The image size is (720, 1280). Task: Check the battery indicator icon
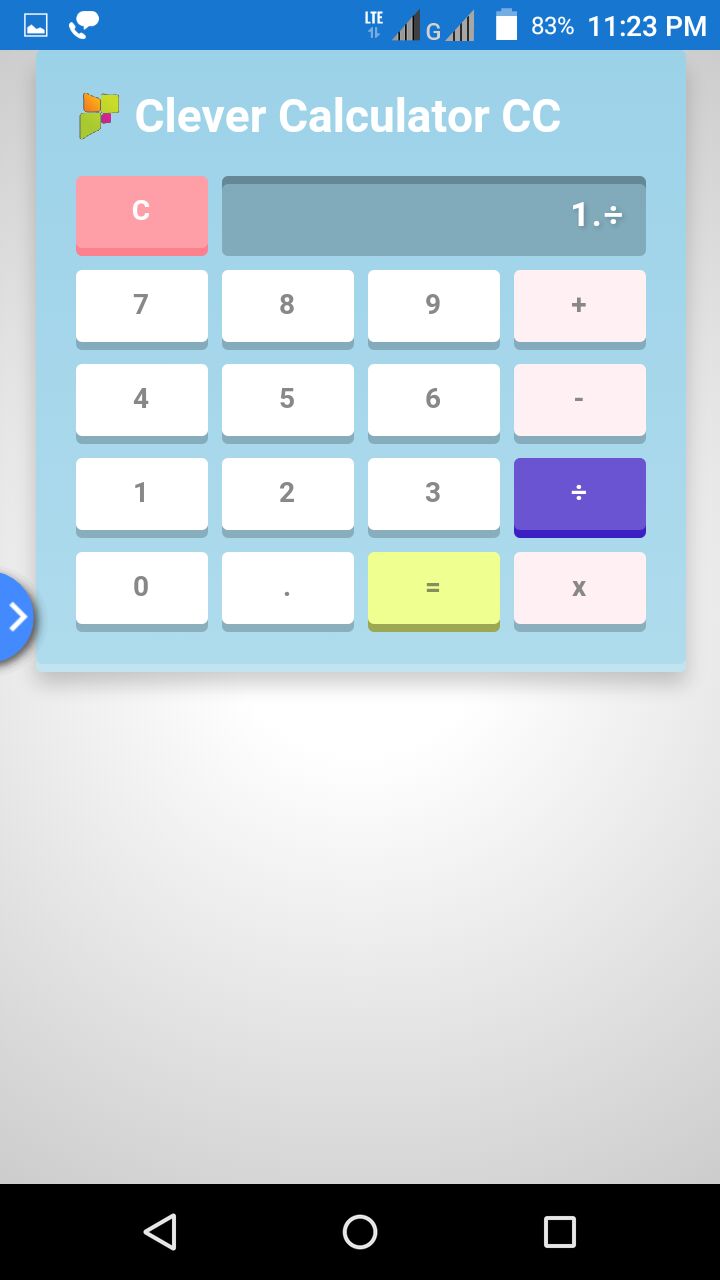coord(506,26)
